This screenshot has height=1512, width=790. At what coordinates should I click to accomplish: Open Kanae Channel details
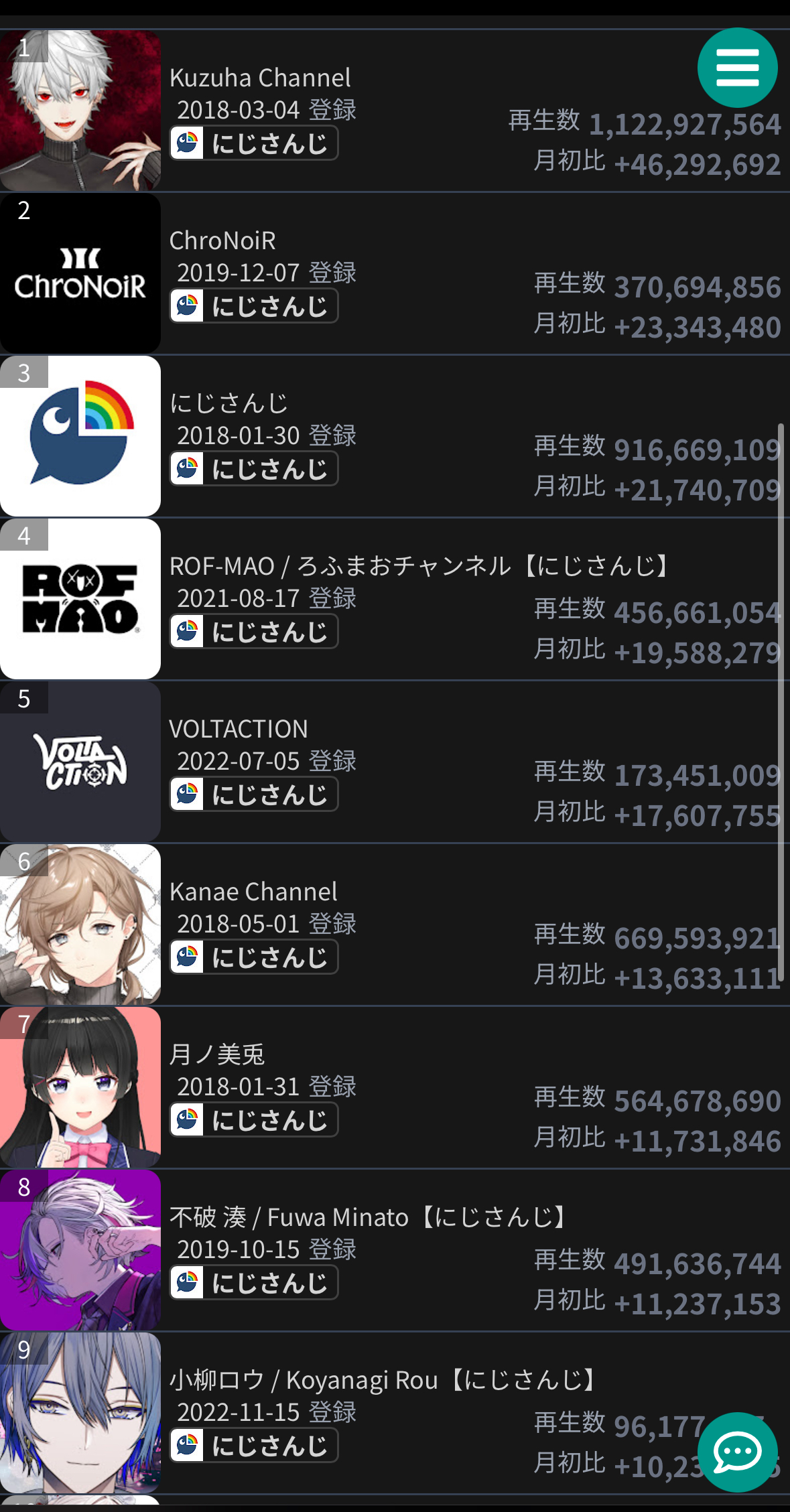395,924
